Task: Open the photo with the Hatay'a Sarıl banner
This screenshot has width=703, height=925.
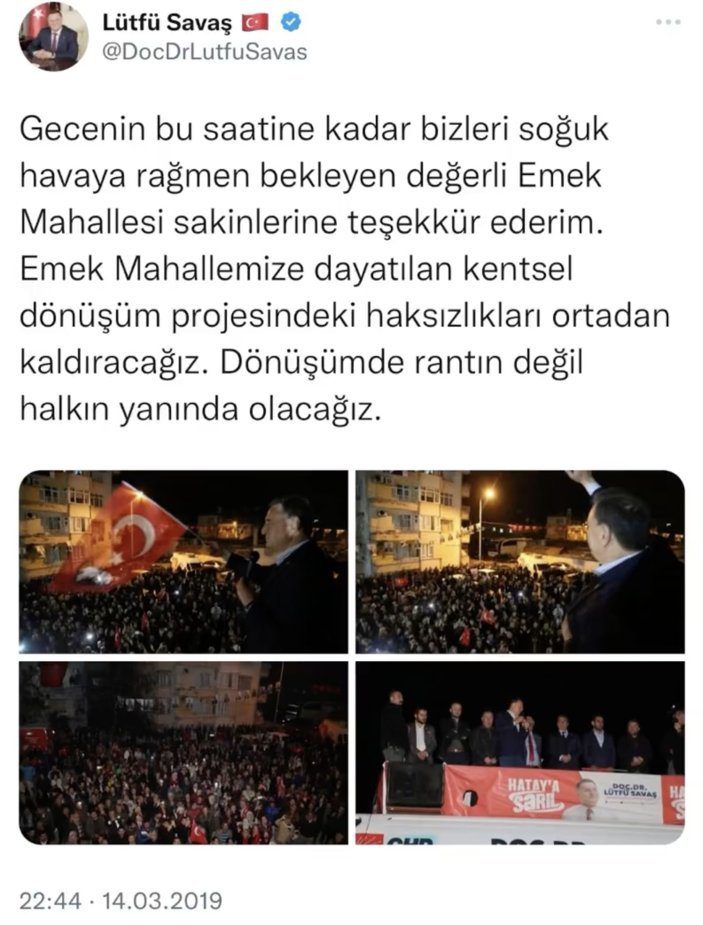Action: point(520,752)
